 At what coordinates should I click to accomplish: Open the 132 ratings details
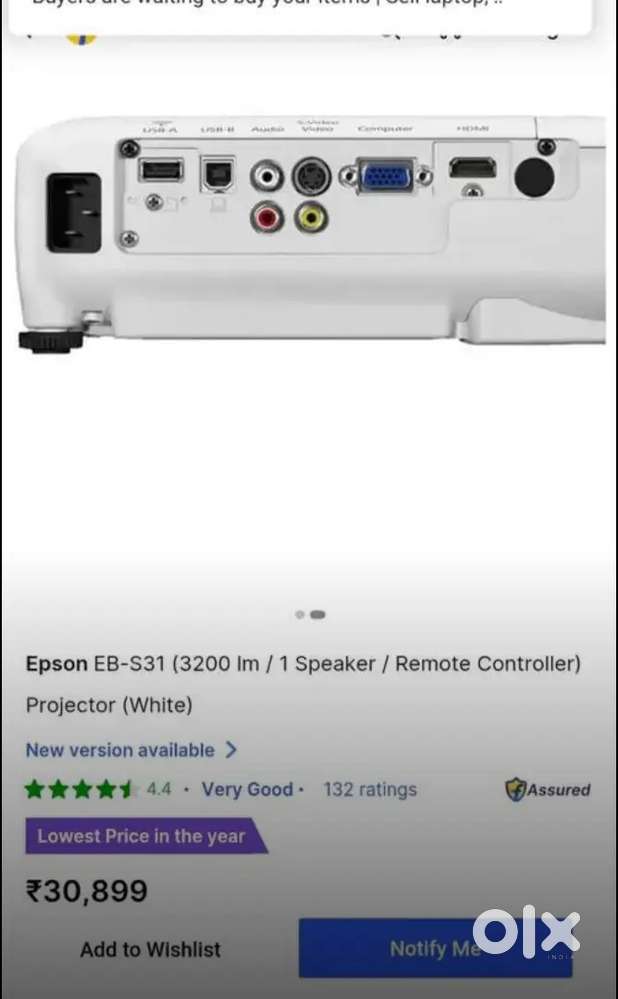[x=369, y=789]
